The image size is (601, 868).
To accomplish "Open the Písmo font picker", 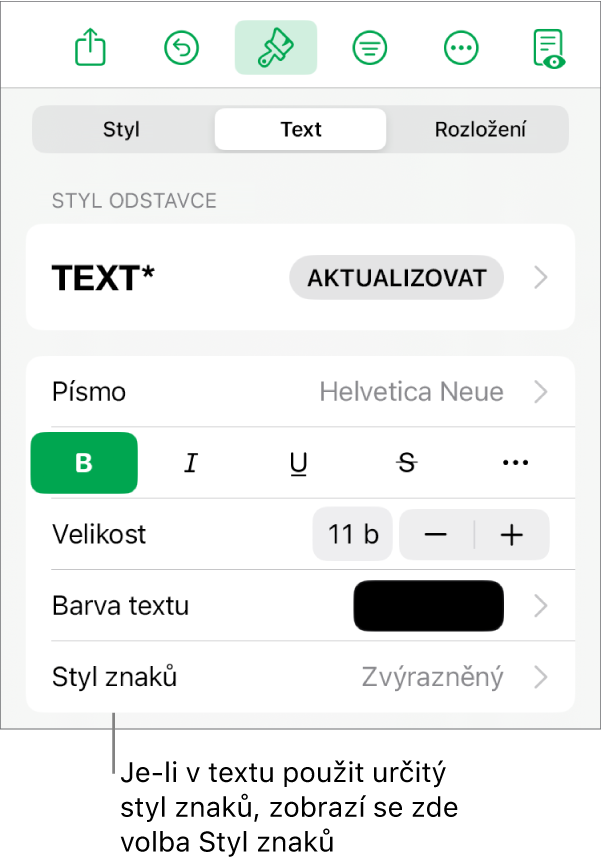I will [x=300, y=392].
